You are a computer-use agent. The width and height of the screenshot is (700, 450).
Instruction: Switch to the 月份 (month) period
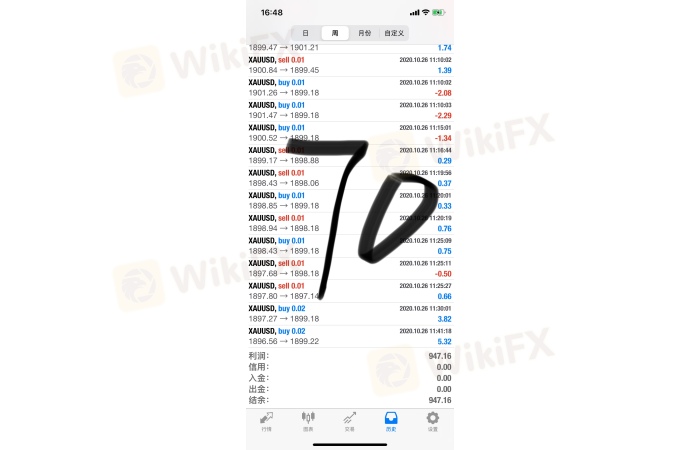(x=364, y=33)
